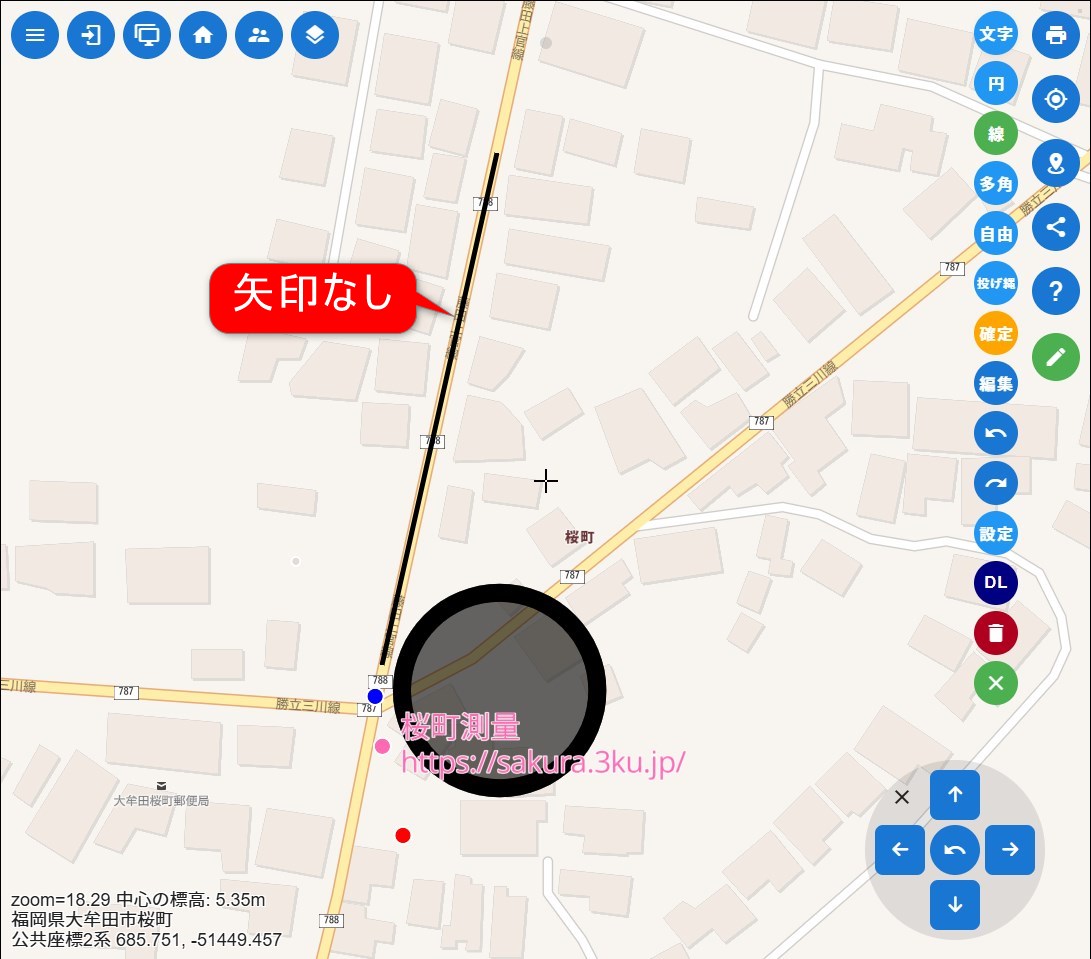Undo the last drawing action
Image resolution: width=1091 pixels, height=959 pixels.
995,434
